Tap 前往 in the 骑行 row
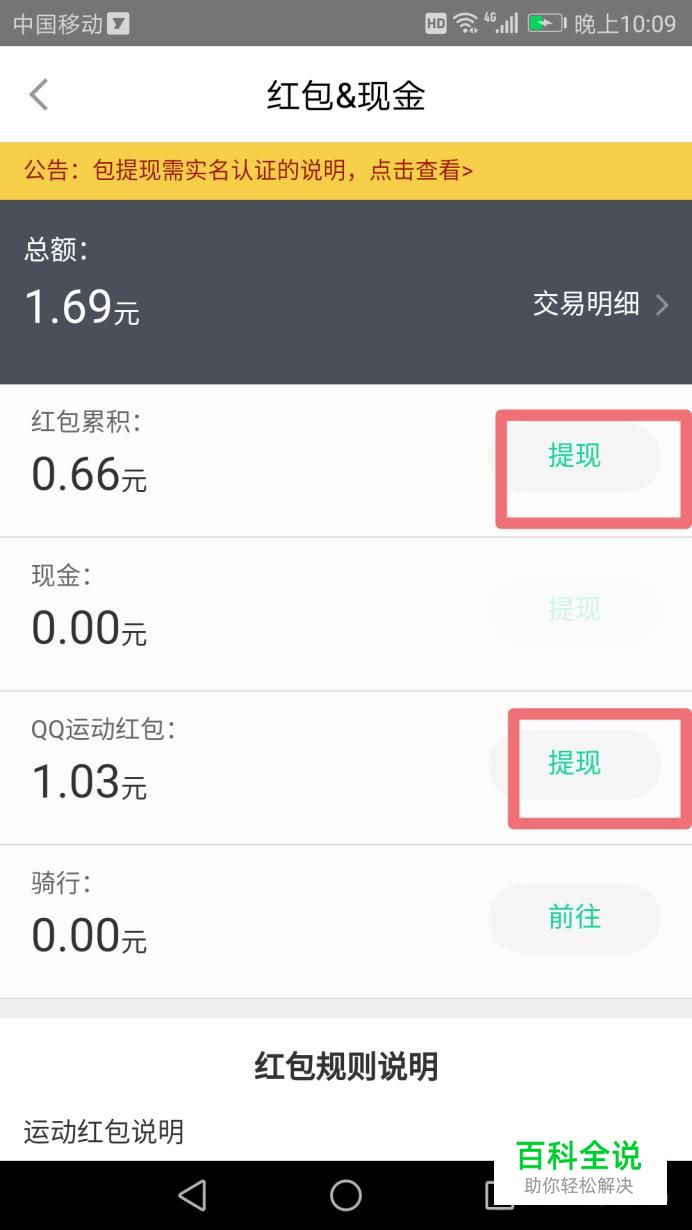 (575, 918)
